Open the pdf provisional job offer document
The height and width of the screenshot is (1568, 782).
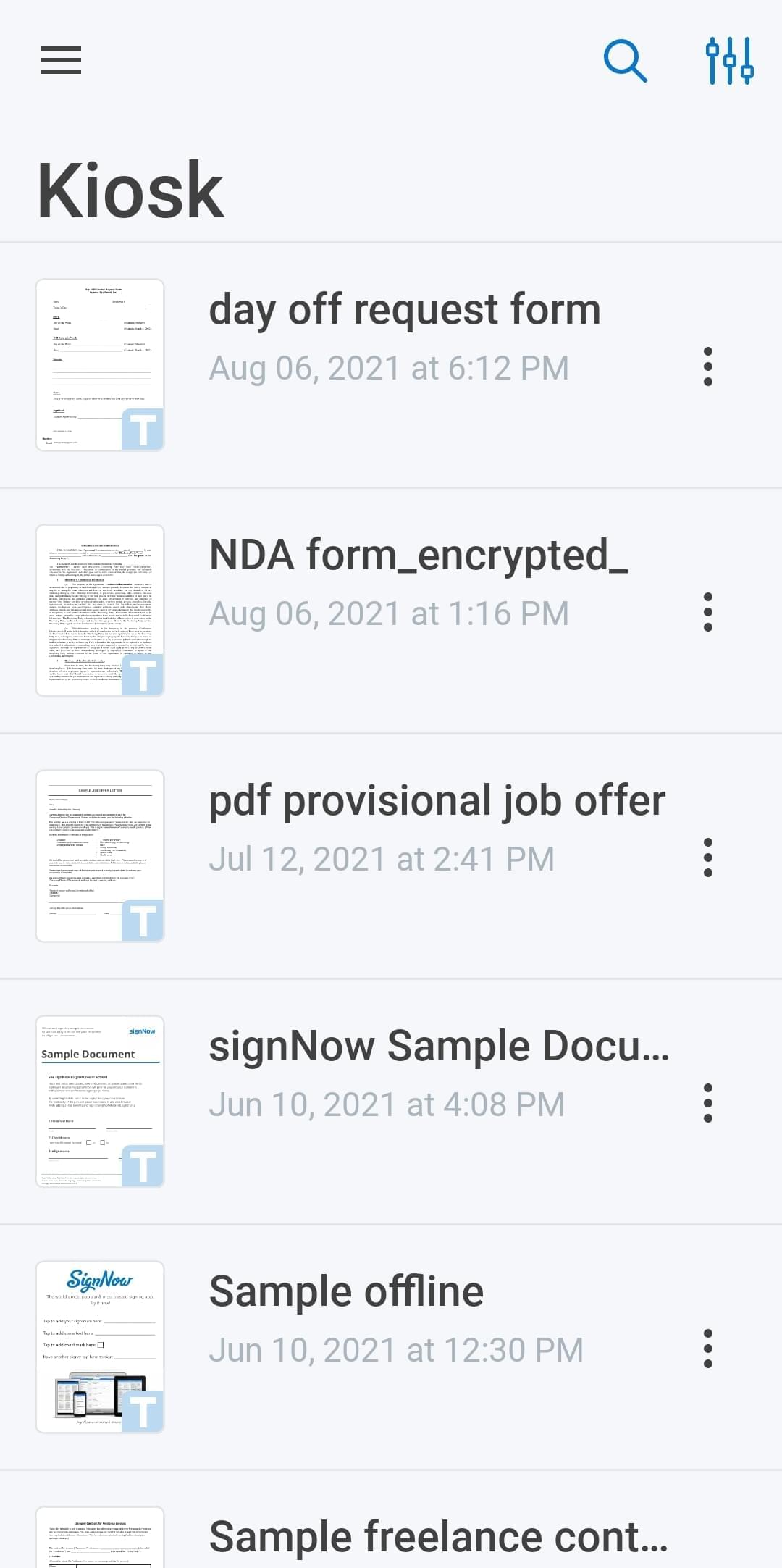coord(437,801)
